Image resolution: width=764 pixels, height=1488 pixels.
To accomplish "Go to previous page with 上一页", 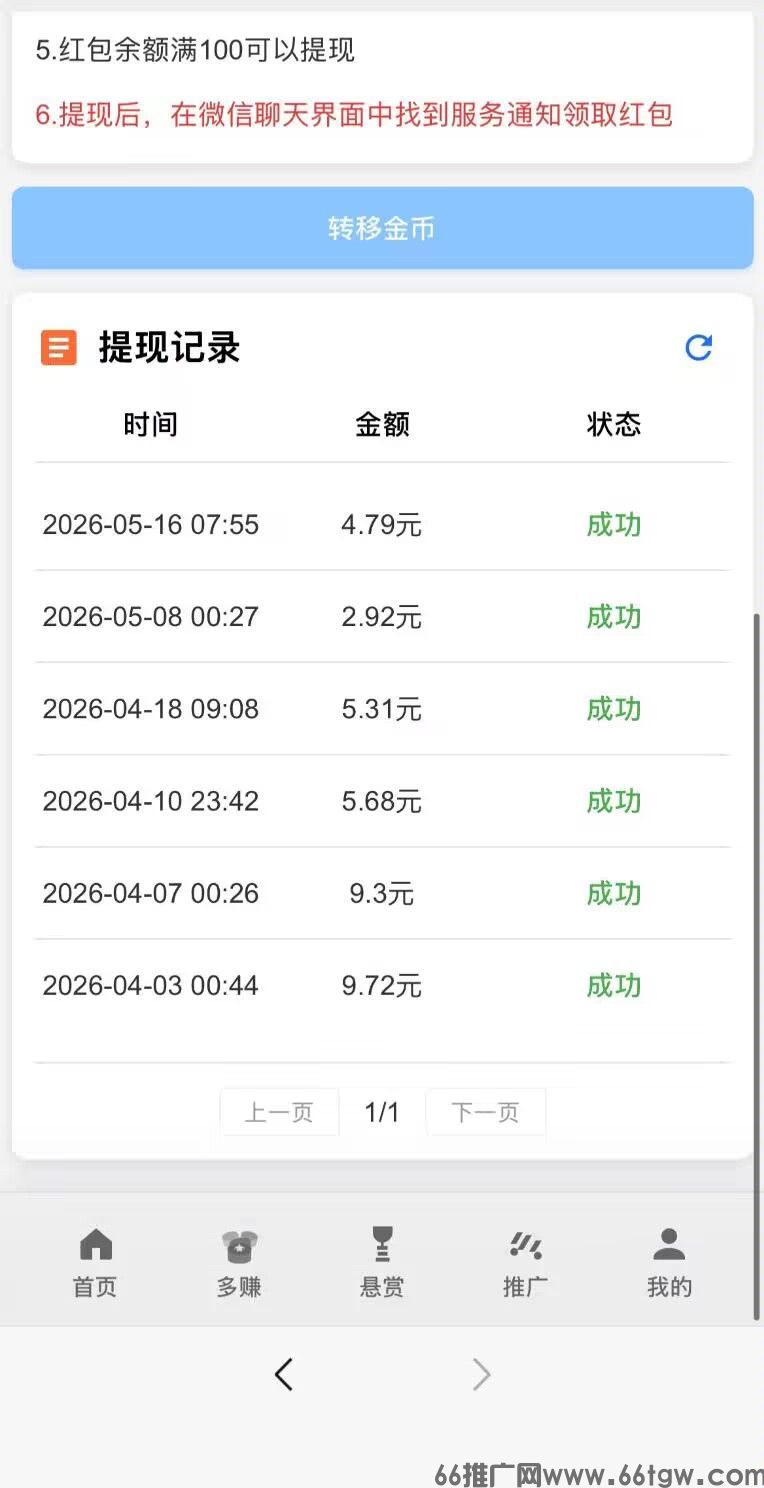I will 279,1112.
